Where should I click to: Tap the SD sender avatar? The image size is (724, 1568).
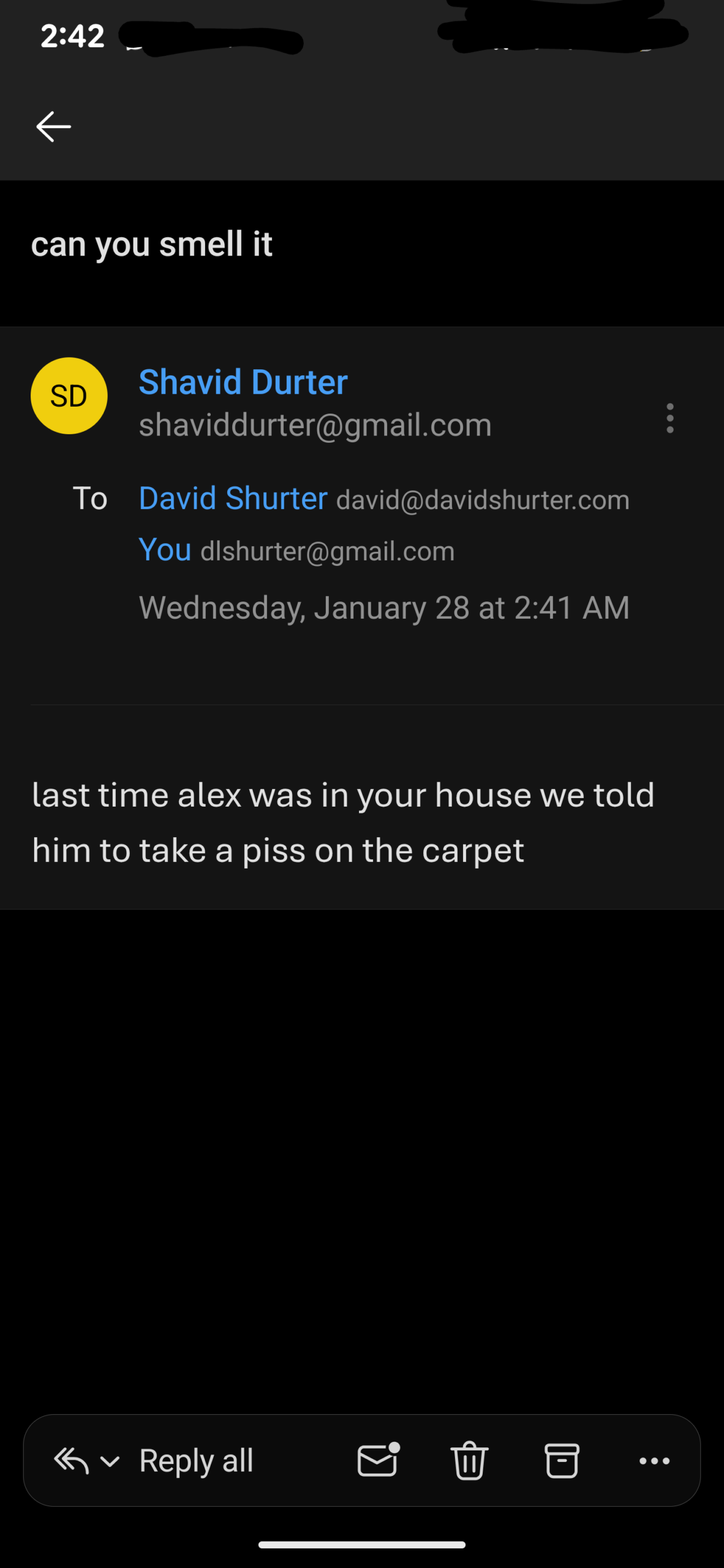pos(69,396)
